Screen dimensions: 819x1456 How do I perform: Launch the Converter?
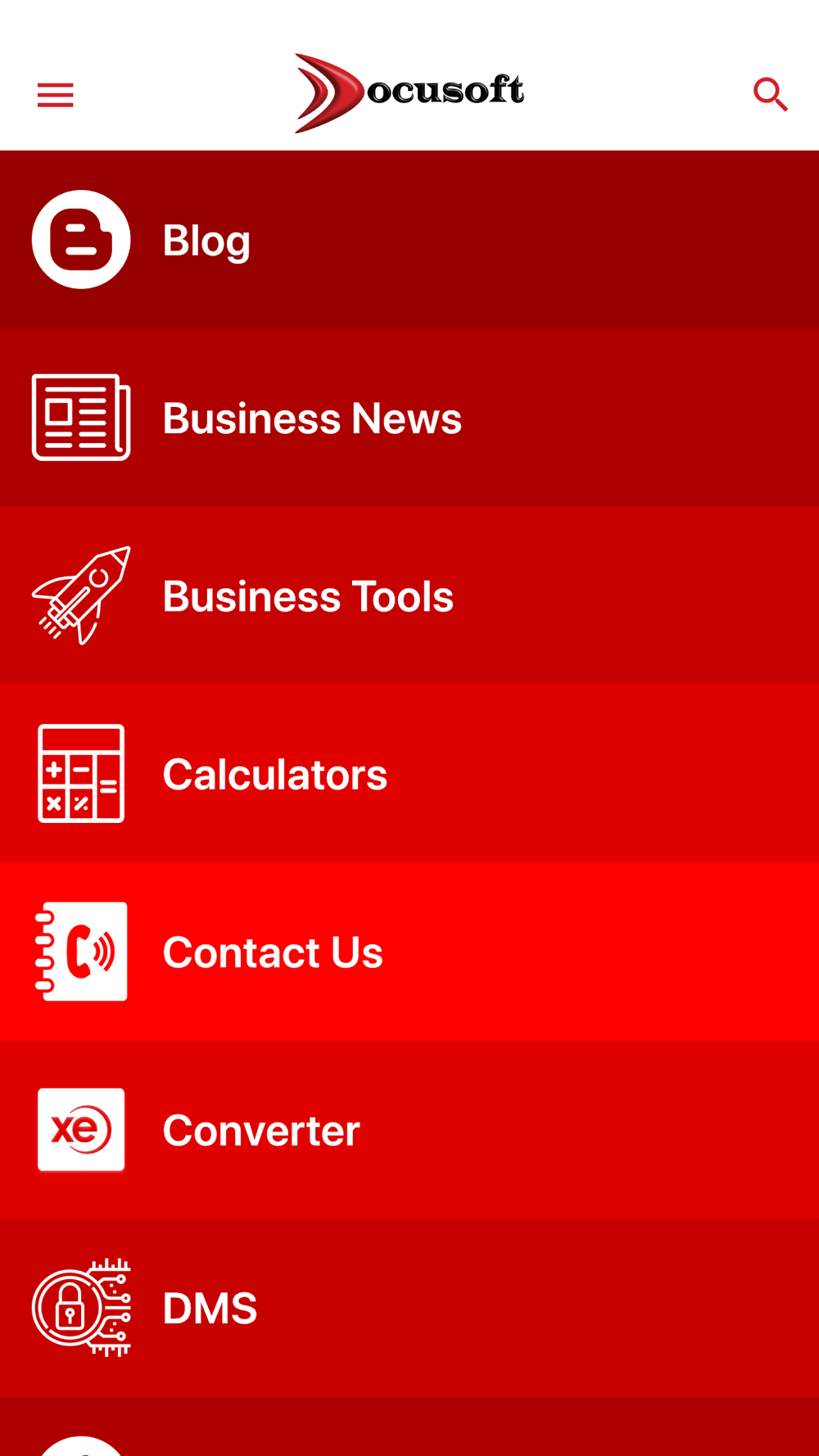[409, 1130]
